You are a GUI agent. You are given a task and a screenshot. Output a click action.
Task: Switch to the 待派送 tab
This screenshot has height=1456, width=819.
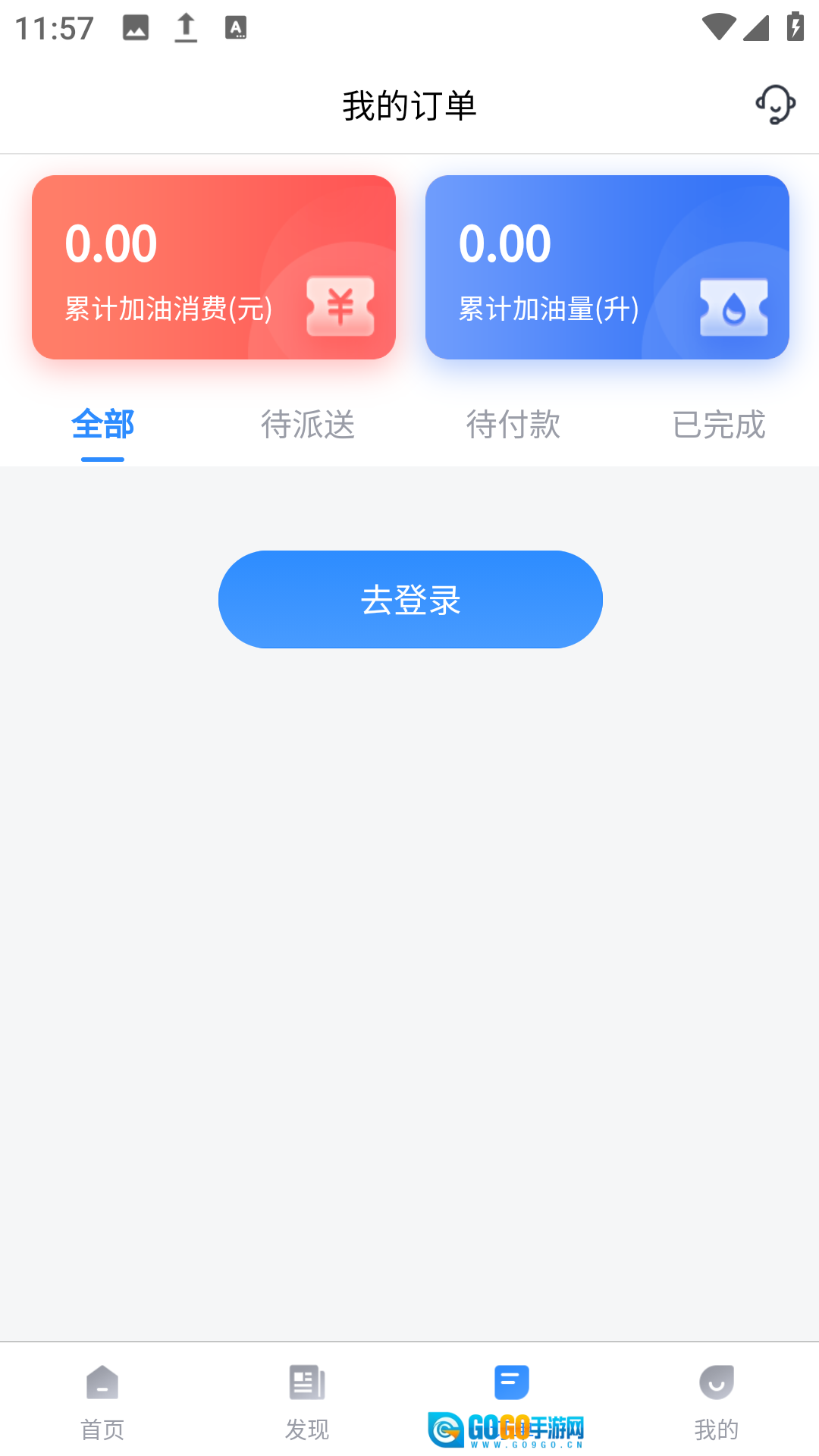click(308, 425)
